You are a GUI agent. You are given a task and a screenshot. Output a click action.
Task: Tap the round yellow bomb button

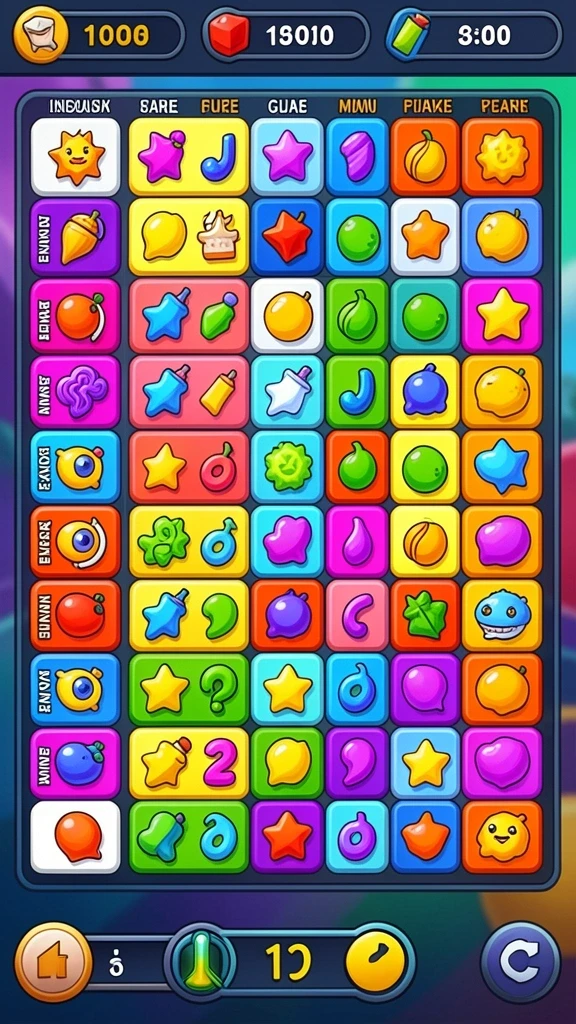click(376, 961)
